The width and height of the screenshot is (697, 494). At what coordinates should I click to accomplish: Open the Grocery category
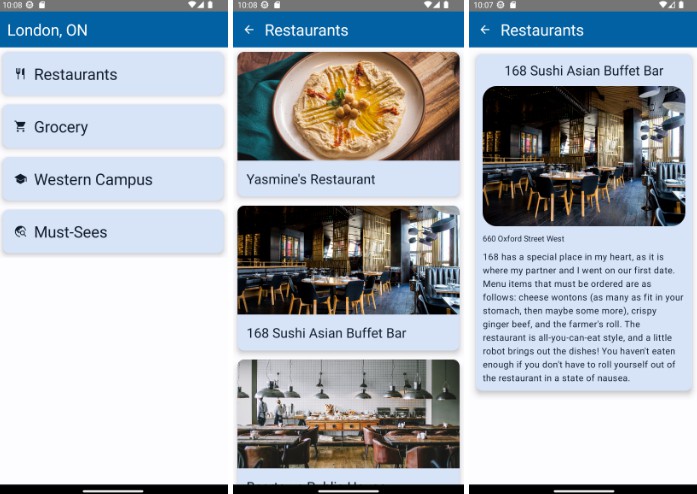click(113, 127)
